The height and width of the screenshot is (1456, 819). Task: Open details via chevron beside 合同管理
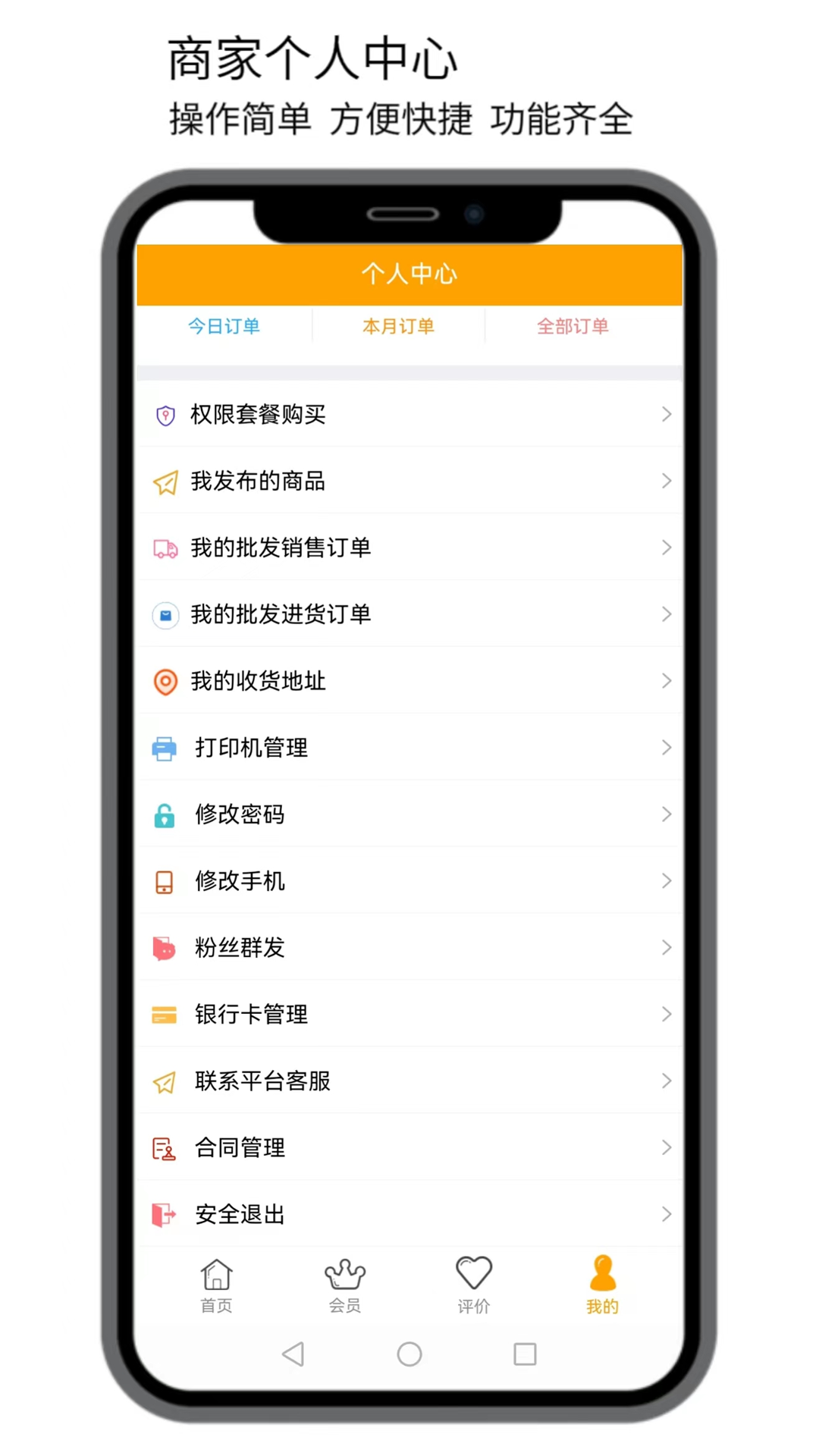[667, 1147]
